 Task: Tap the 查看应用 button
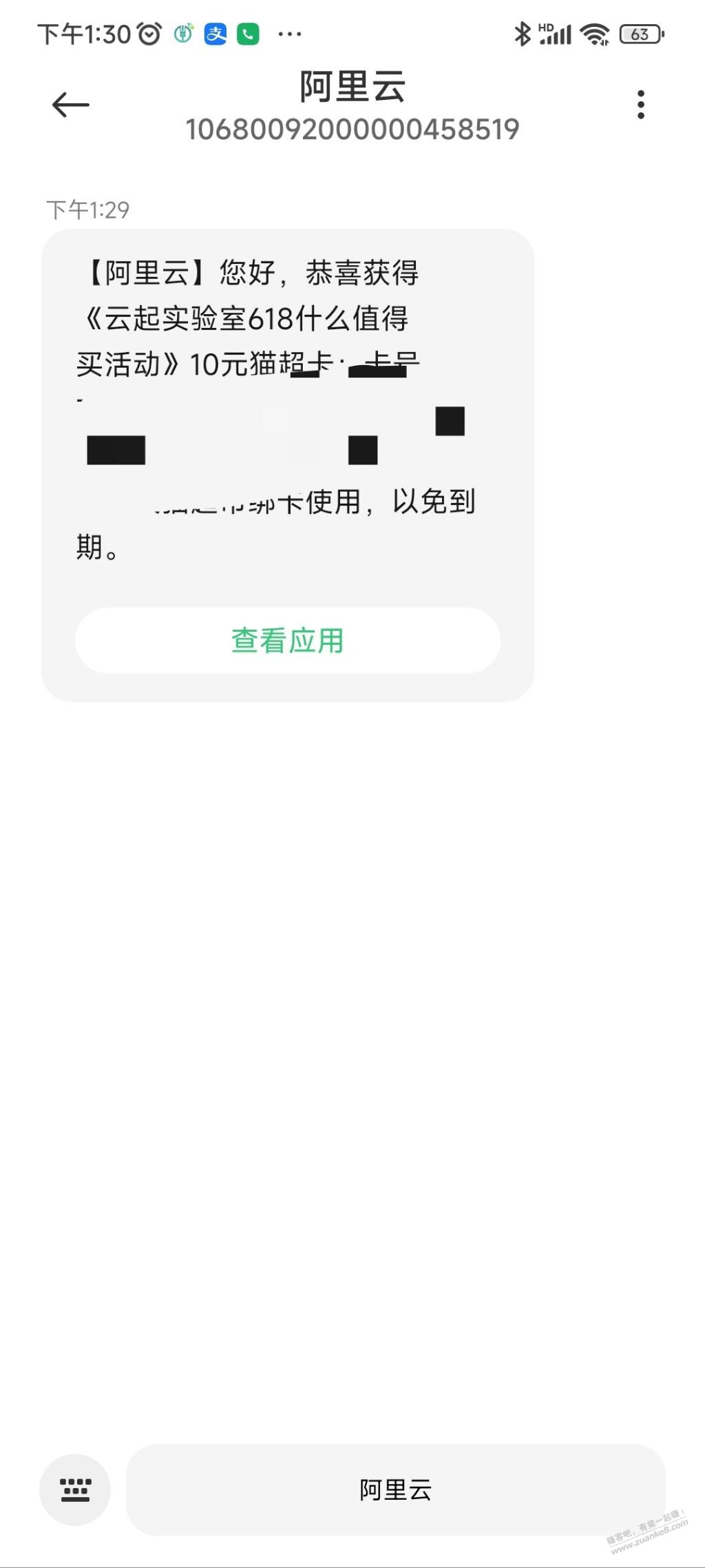click(288, 640)
